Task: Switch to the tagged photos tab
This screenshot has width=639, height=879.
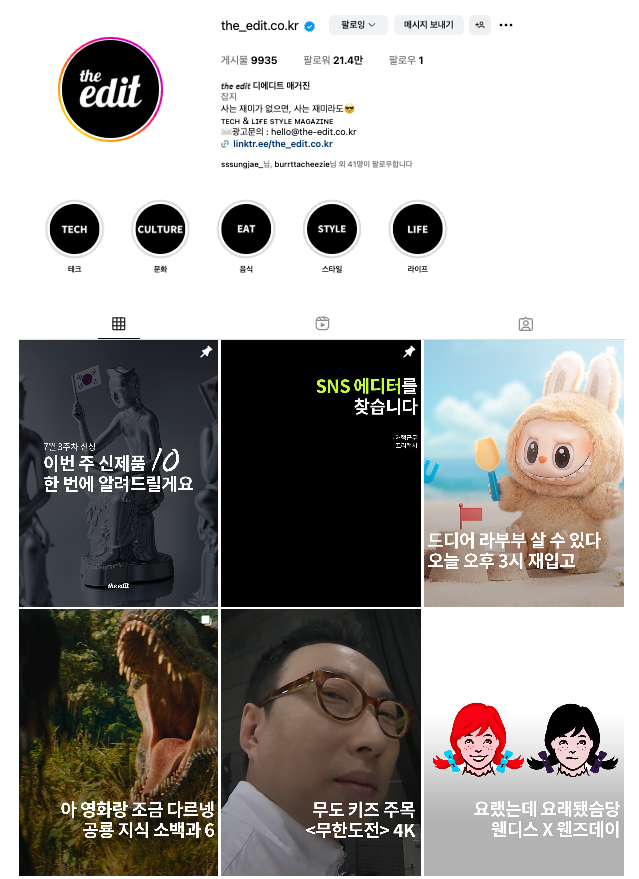Action: point(525,323)
